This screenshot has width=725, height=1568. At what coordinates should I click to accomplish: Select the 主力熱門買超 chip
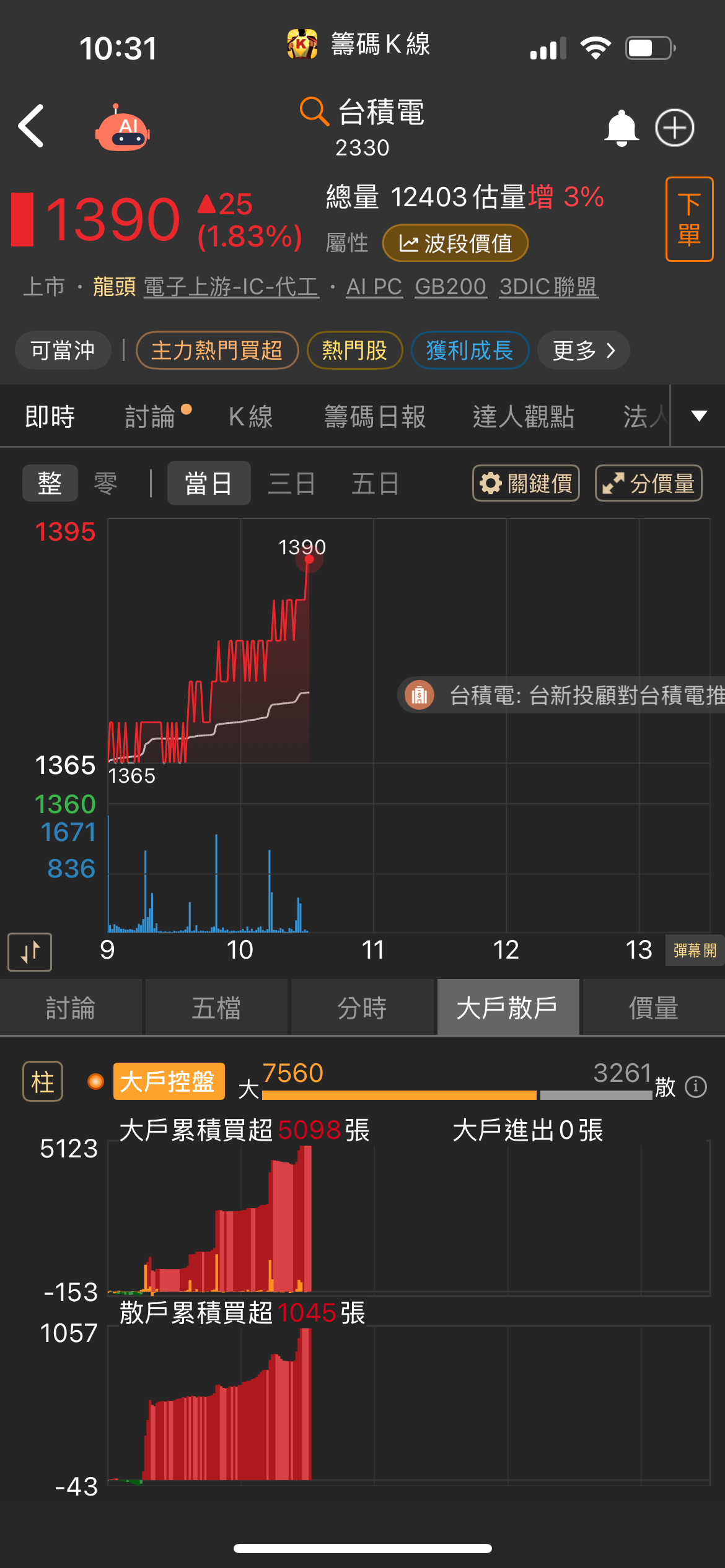[217, 351]
